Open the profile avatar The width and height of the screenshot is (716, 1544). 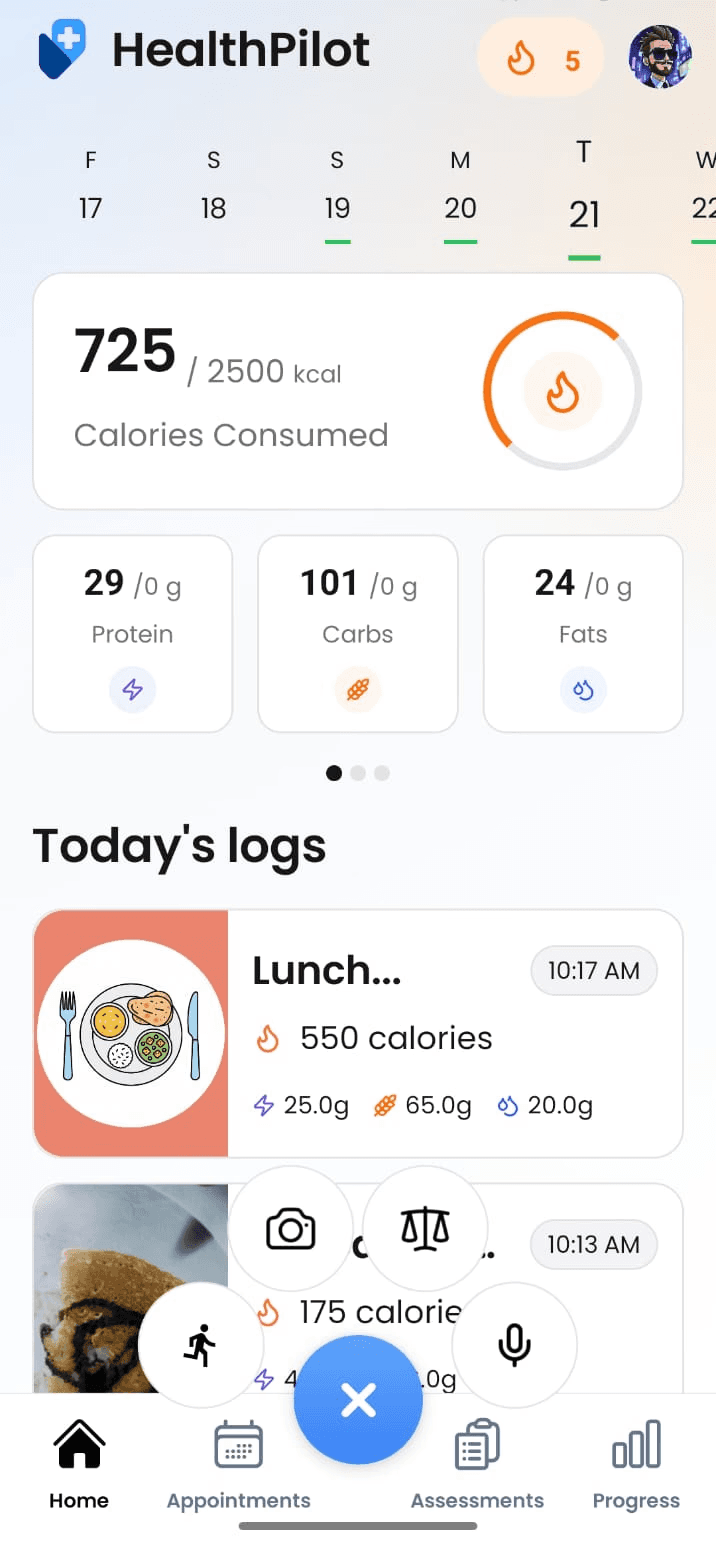tap(660, 57)
